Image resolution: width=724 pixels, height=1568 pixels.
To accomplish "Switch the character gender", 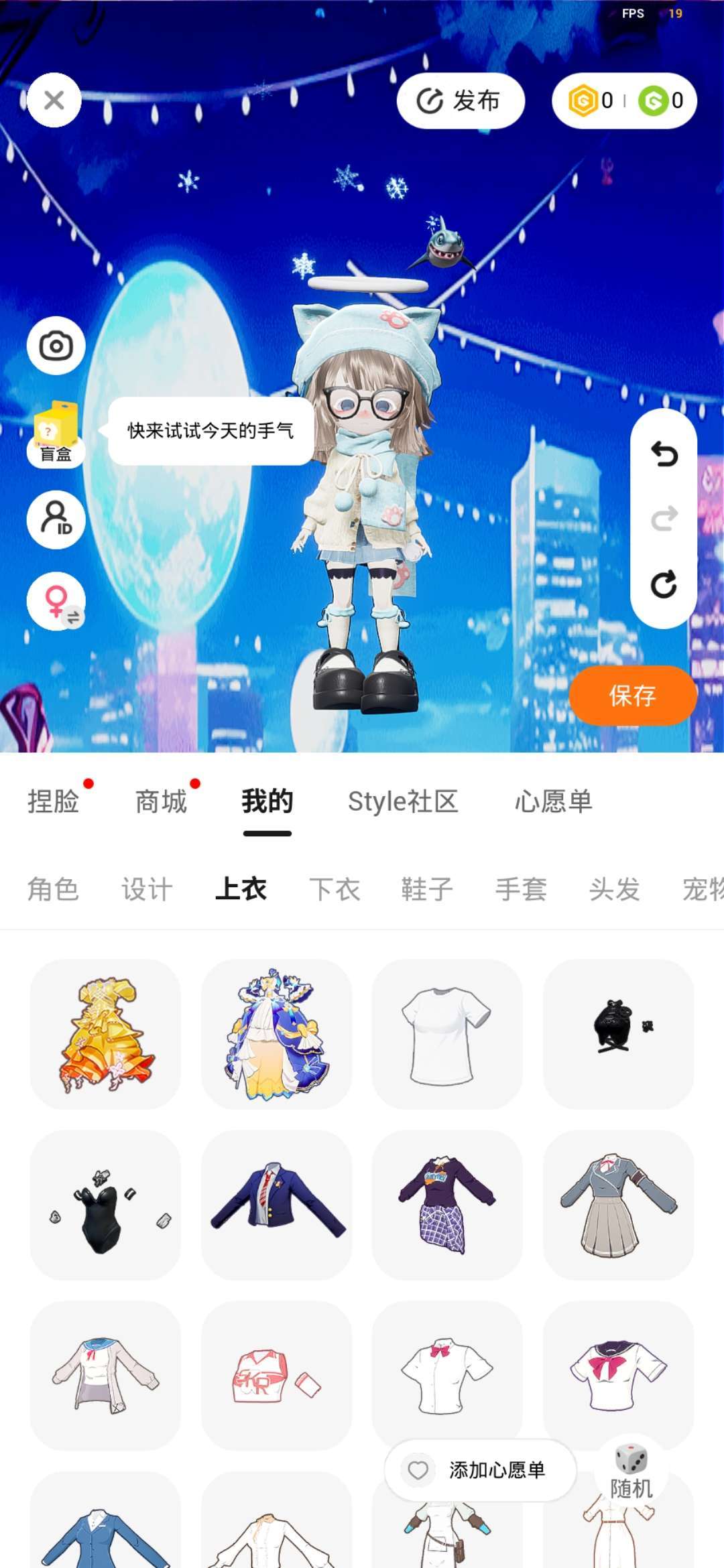I will pyautogui.click(x=56, y=601).
